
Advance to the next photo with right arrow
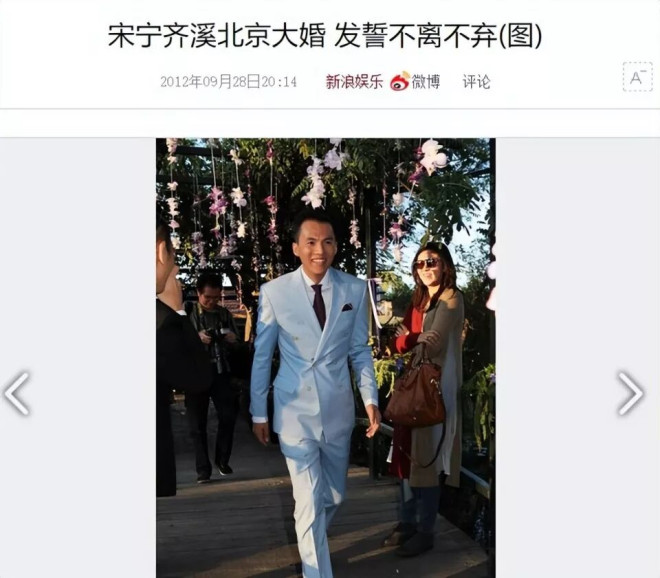tap(630, 393)
